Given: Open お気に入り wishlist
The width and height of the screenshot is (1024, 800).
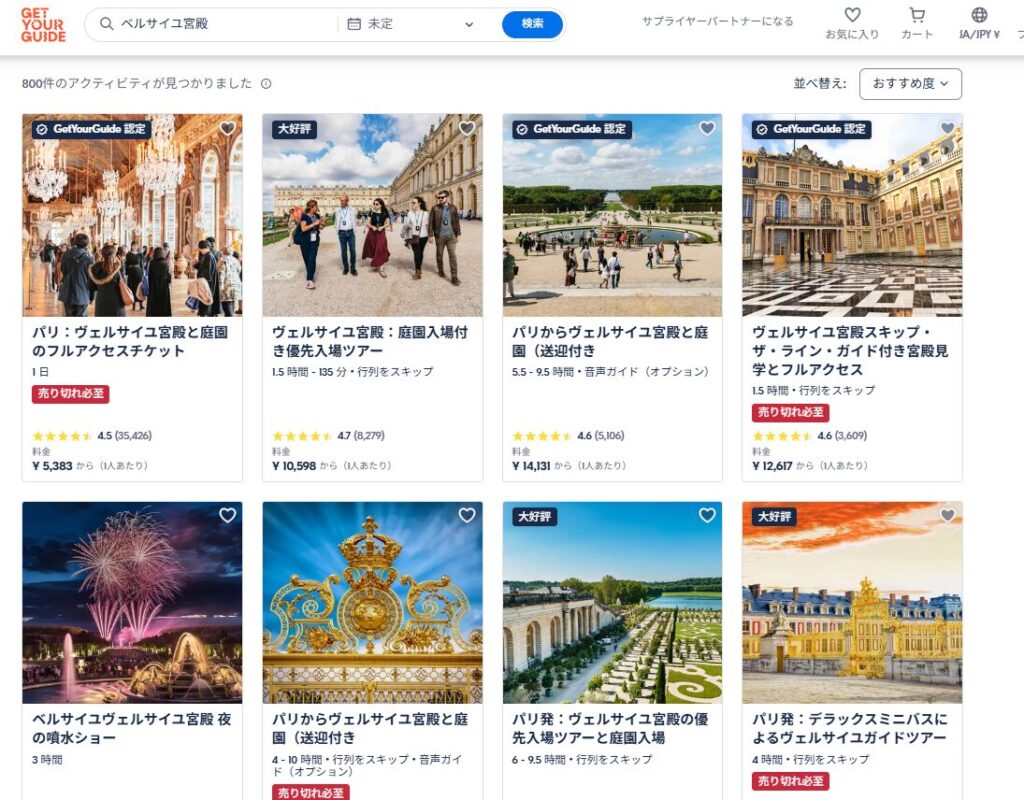Looking at the screenshot, I should point(852,24).
